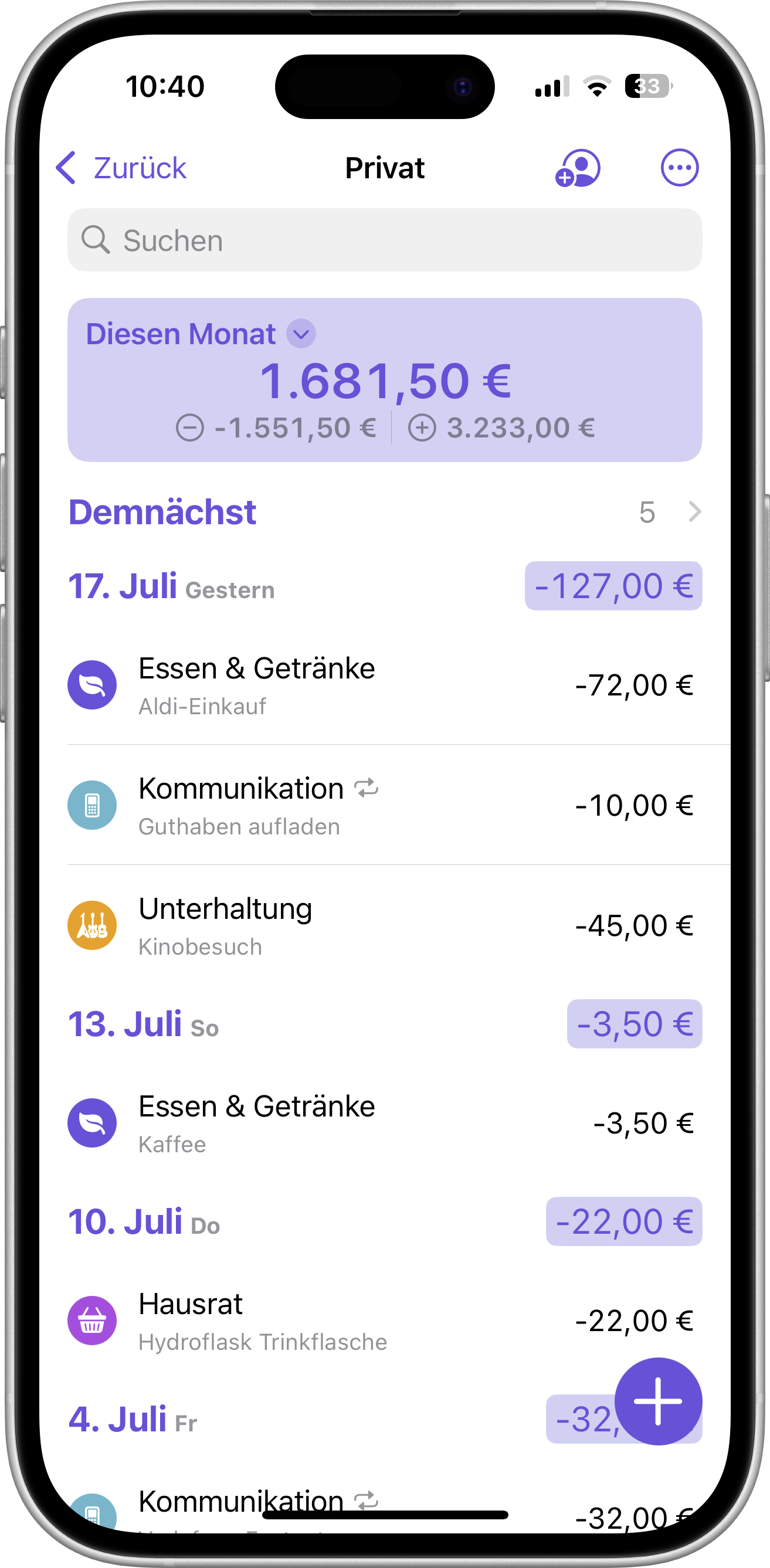
Task: Open the add person icon
Action: click(578, 168)
